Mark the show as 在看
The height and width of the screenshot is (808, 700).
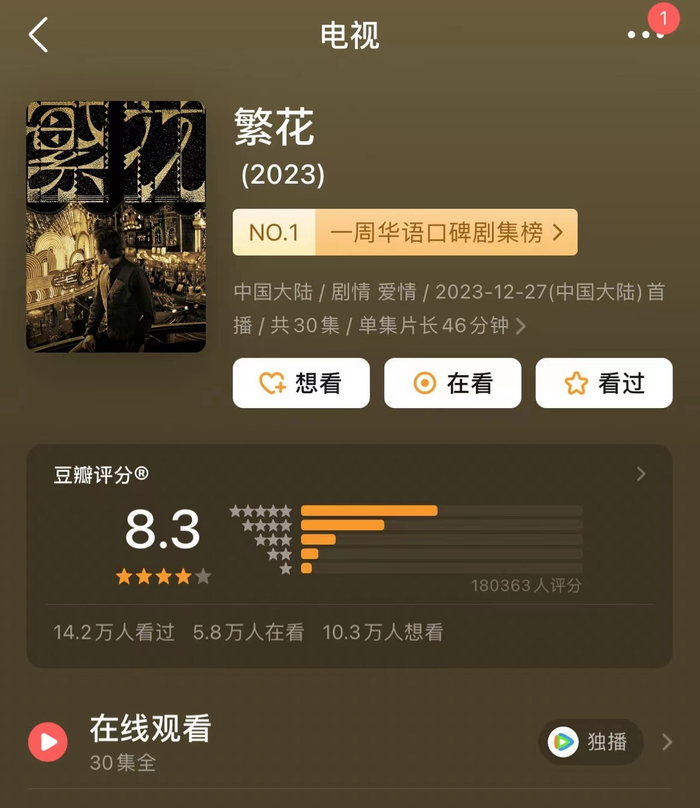[x=453, y=383]
